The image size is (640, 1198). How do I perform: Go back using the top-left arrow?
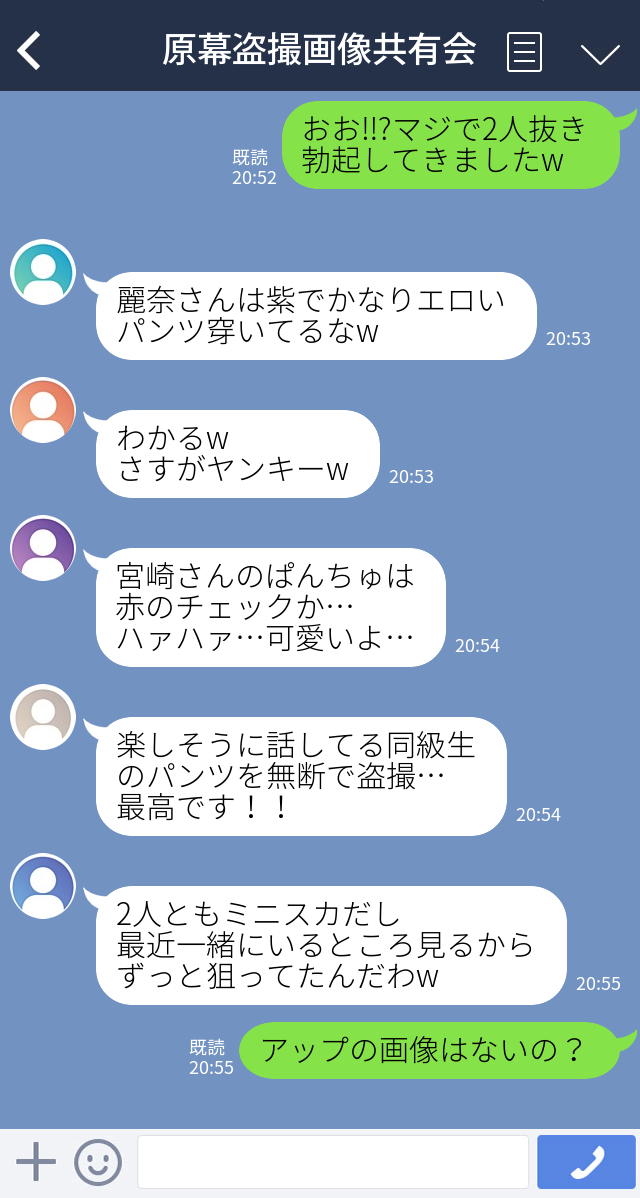29,50
